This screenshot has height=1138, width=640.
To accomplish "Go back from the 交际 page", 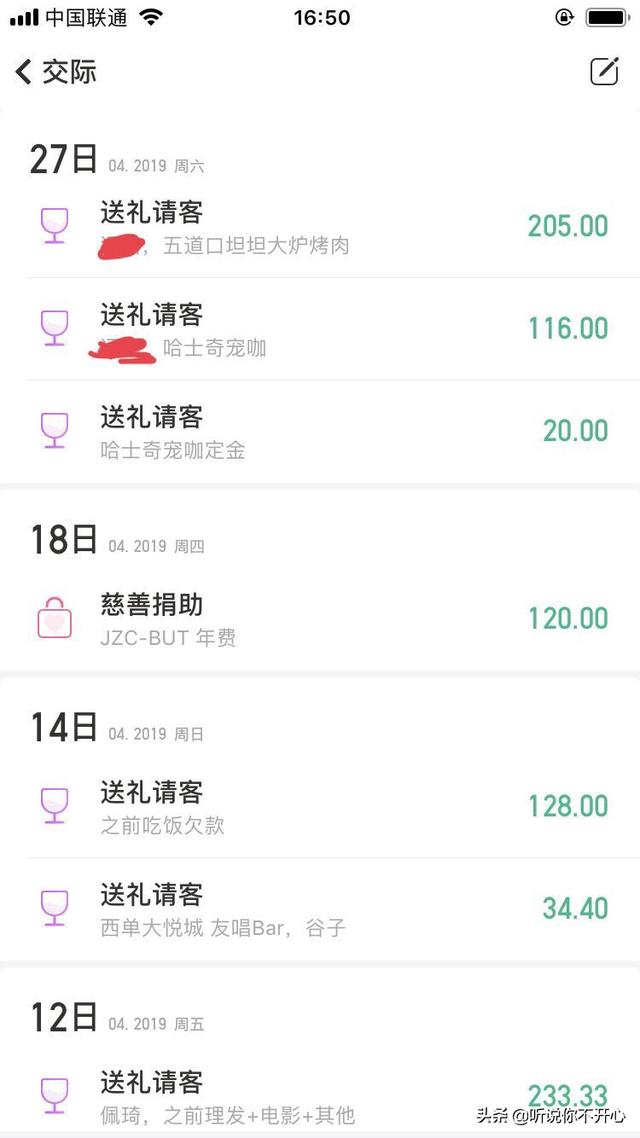I will click(23, 72).
